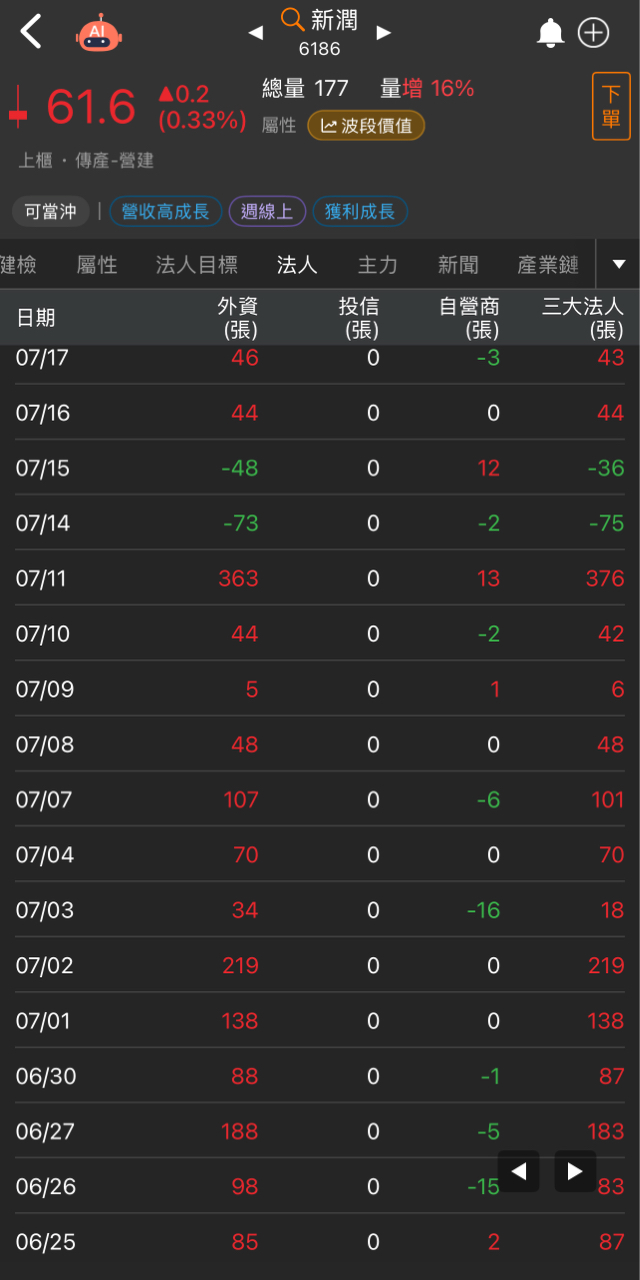640x1280 pixels.
Task: Select the 營收高成長 tag
Action: click(x=165, y=212)
